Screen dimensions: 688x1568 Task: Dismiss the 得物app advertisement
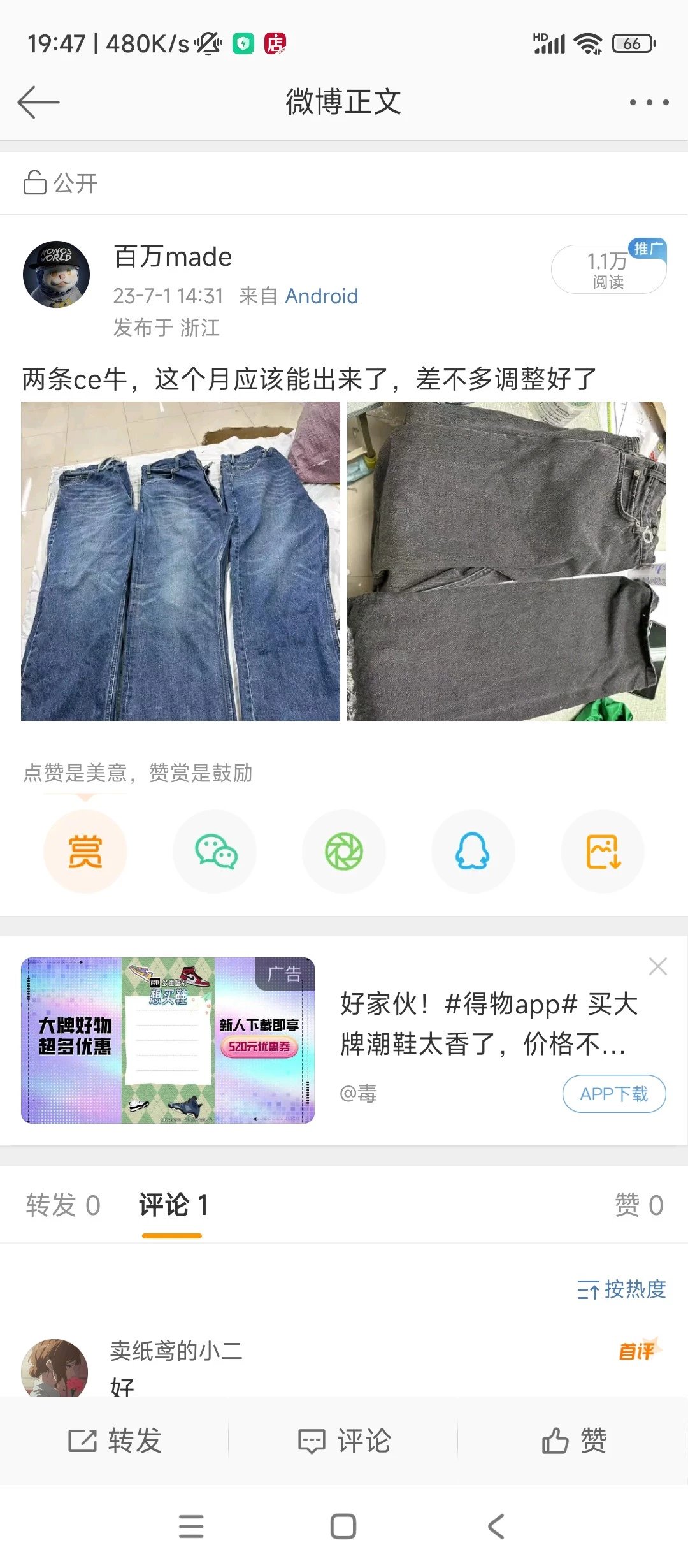[657, 966]
